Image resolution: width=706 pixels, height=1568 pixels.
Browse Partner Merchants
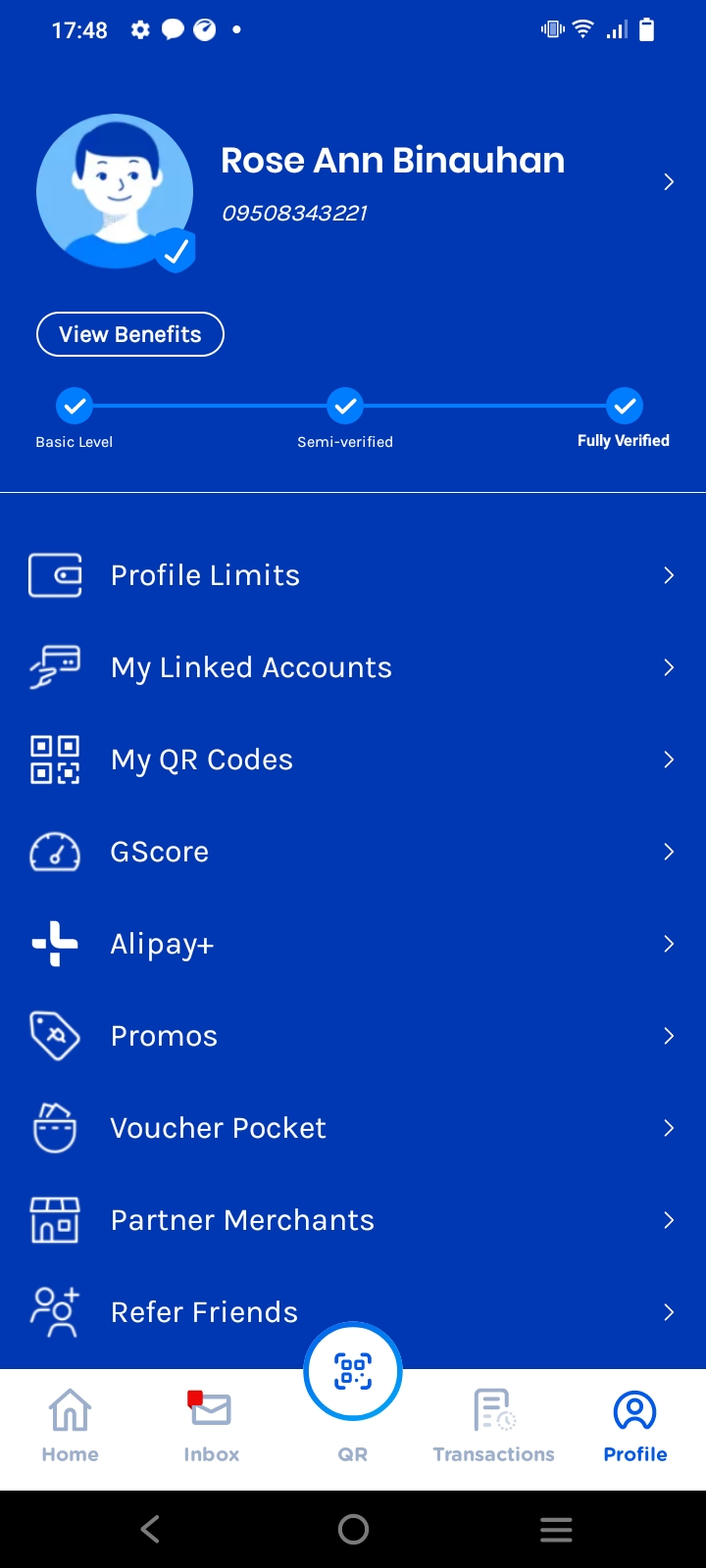[353, 1220]
